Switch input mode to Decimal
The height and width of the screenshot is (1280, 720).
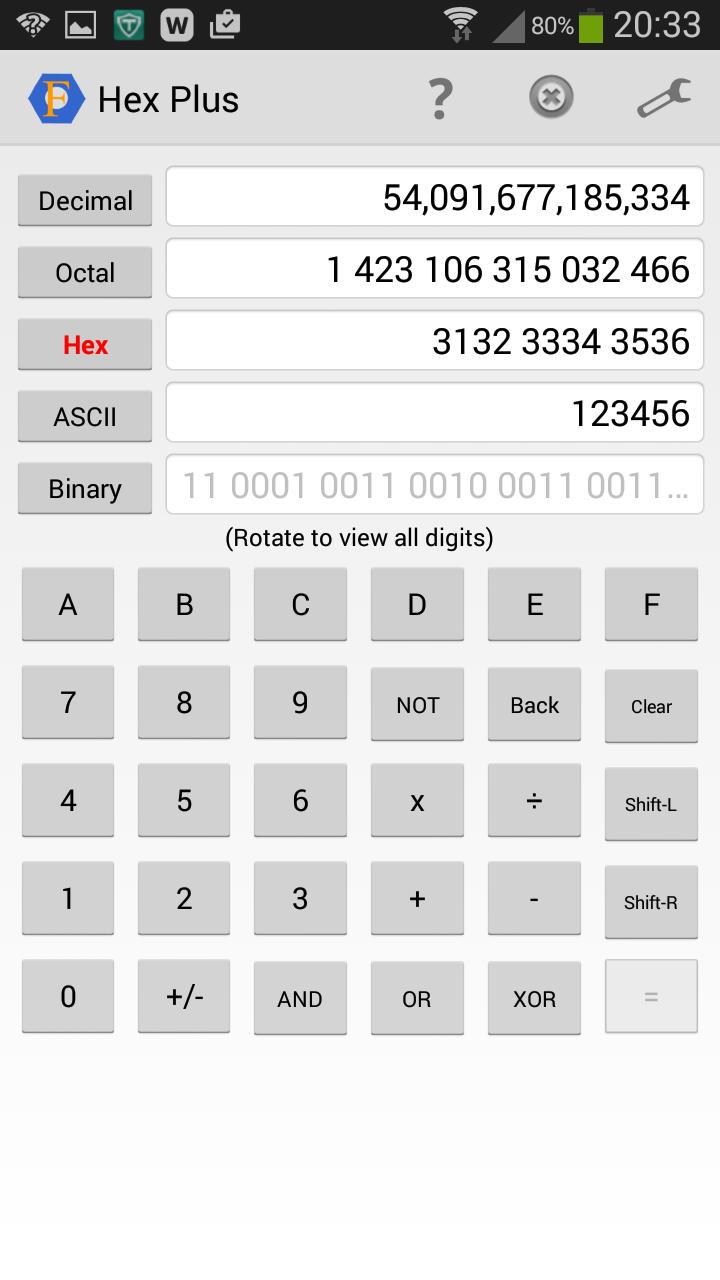[85, 201]
